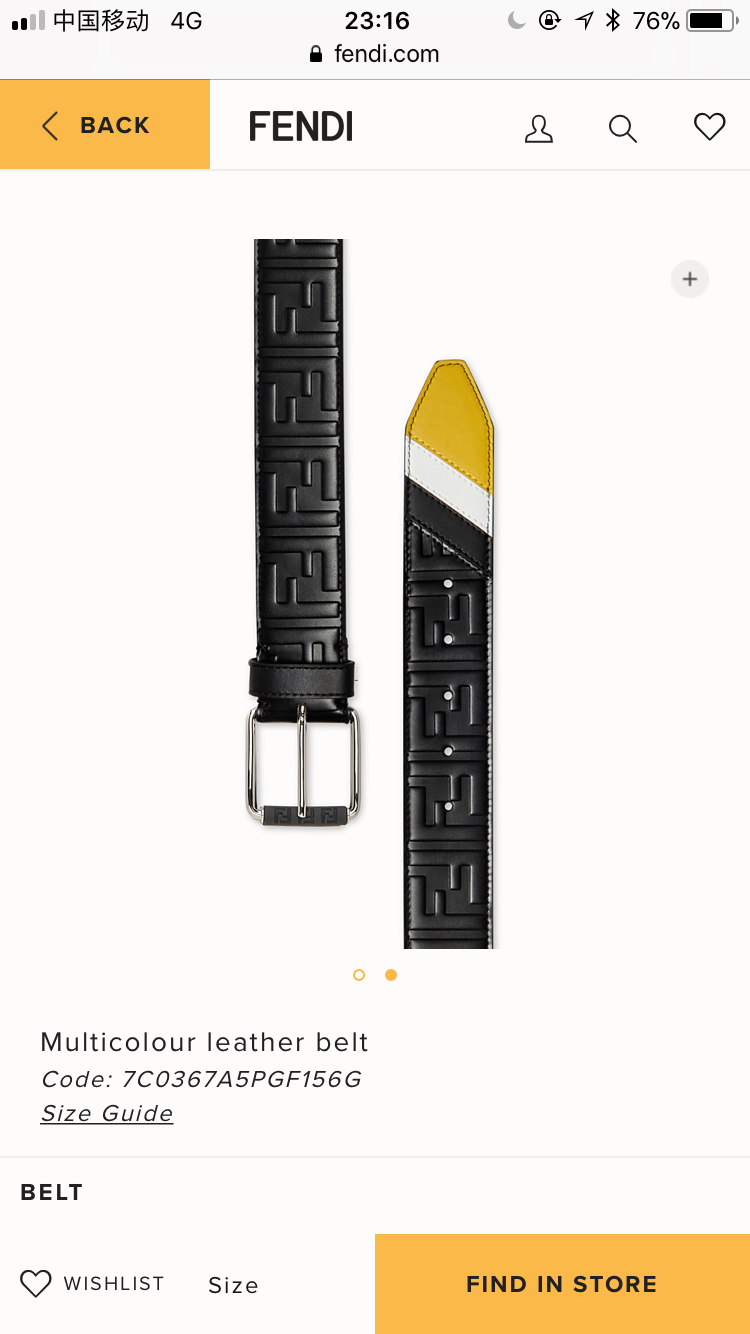Choose a Size option
This screenshot has width=750, height=1334.
233,1285
